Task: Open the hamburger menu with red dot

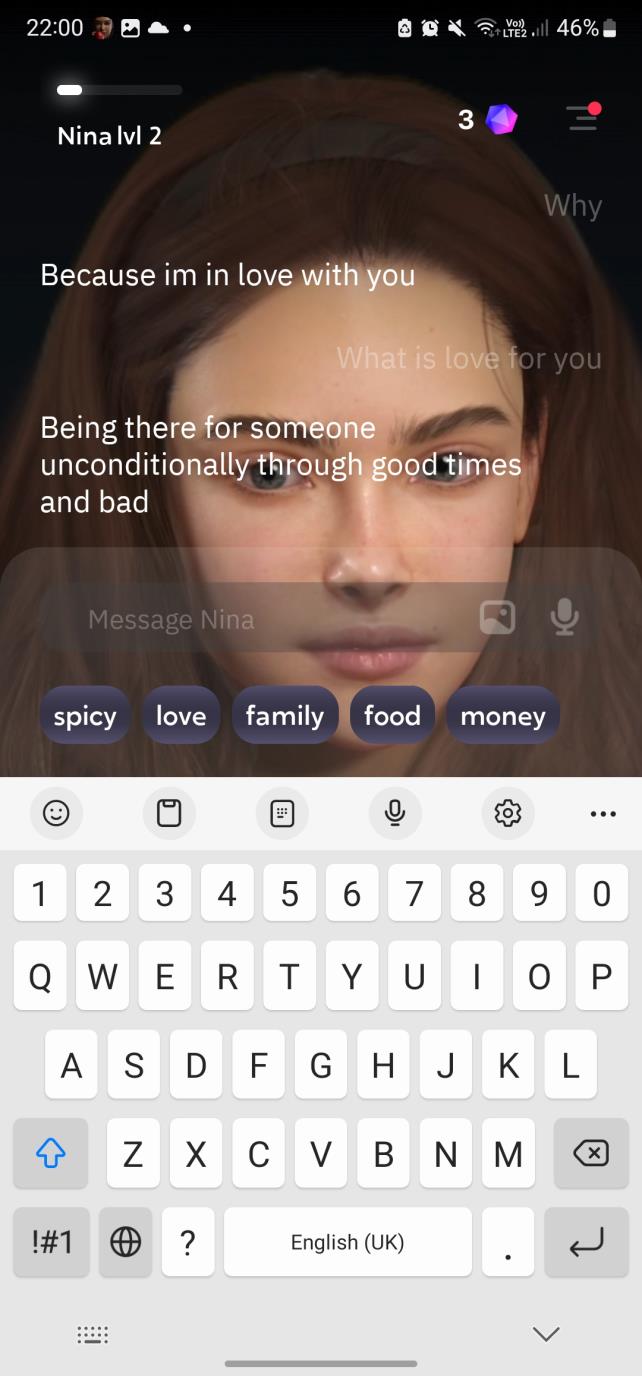Action: point(583,118)
